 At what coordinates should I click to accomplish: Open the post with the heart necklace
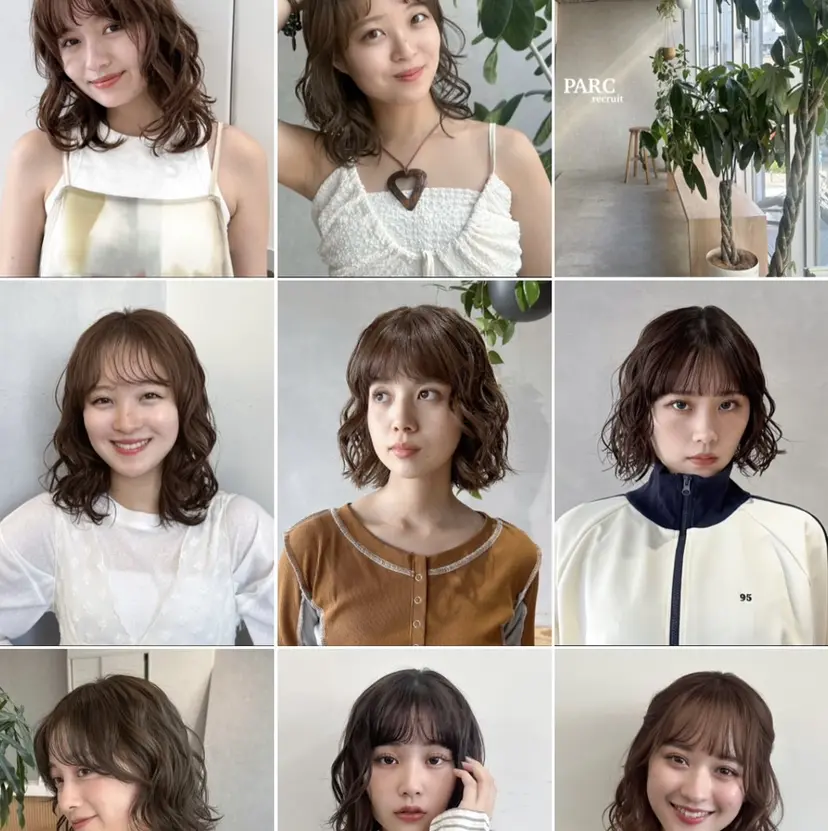click(x=414, y=138)
